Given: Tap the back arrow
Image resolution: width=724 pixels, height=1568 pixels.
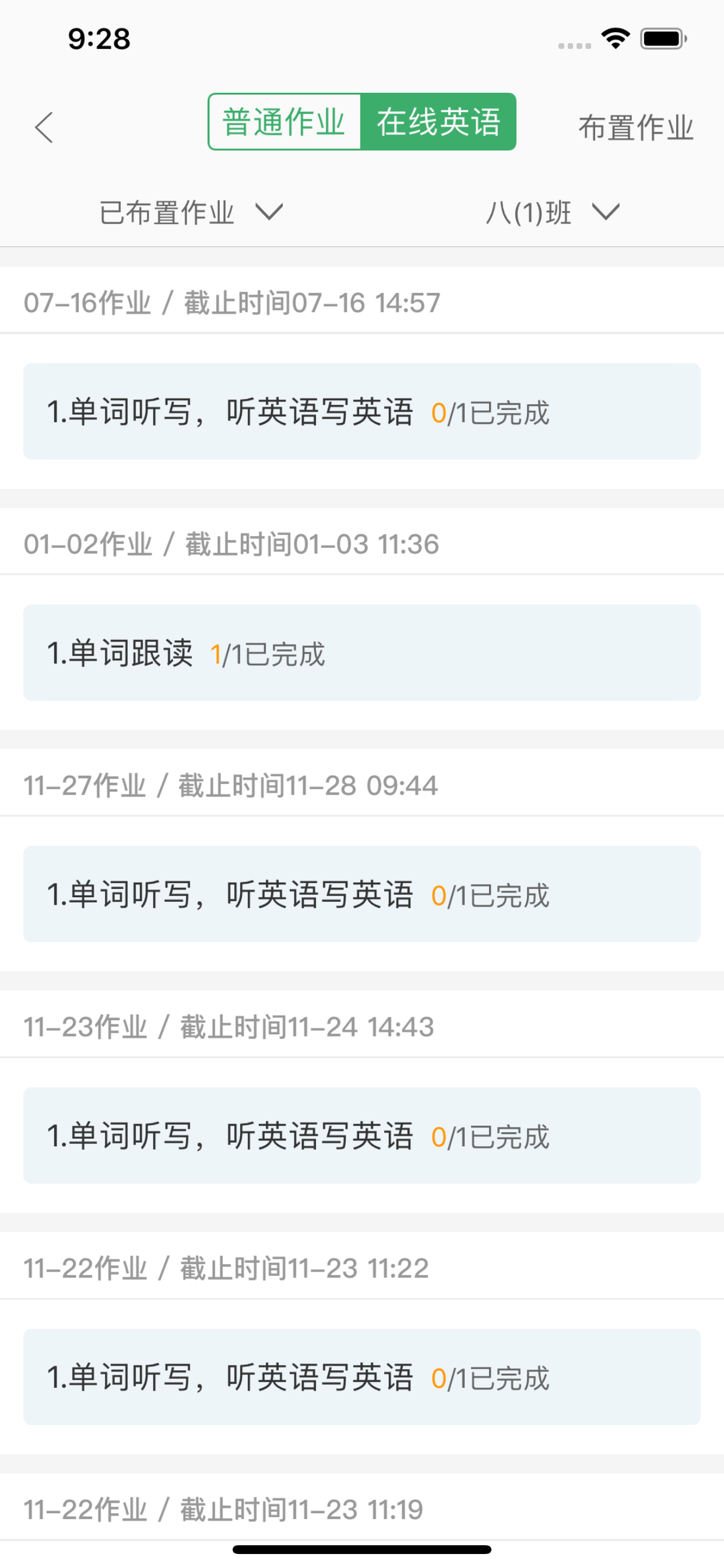Looking at the screenshot, I should 44,128.
